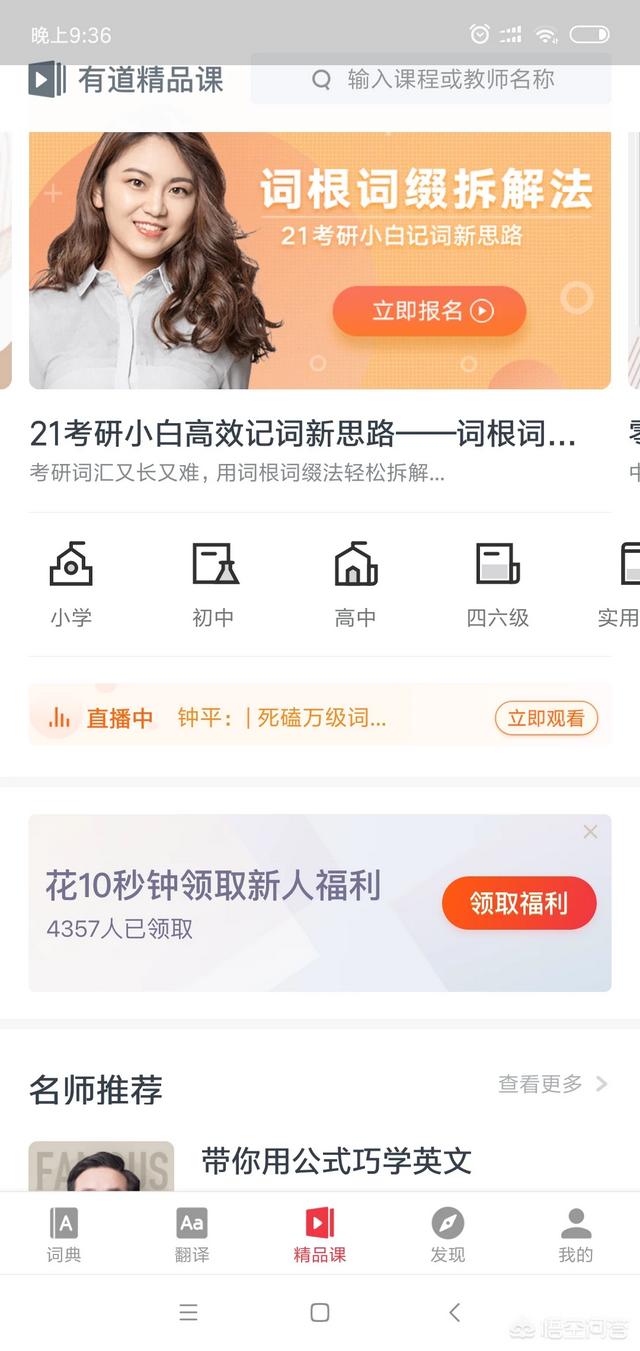This screenshot has width=640, height=1351.
Task: Tap the 立即报名 button on the banner
Action: coord(429,311)
